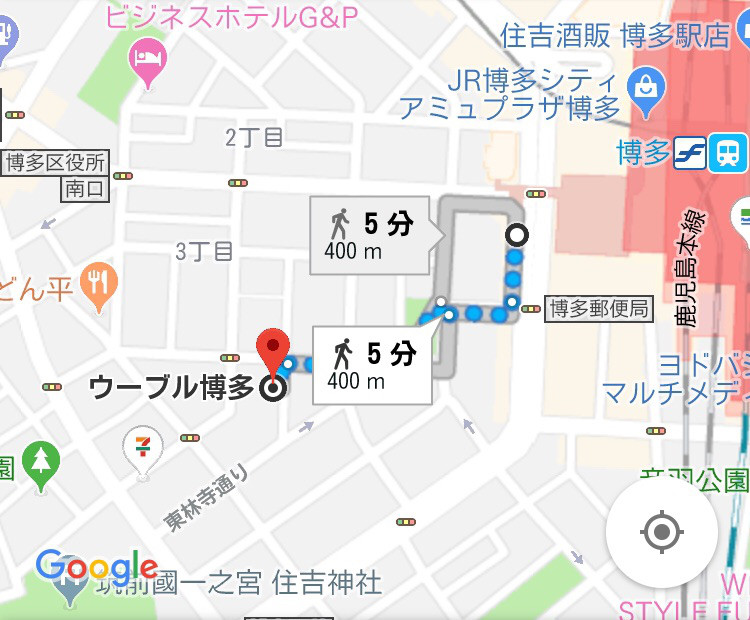Select the white walking route label beside the red pin
Screen dimensions: 750x620
pos(372,365)
